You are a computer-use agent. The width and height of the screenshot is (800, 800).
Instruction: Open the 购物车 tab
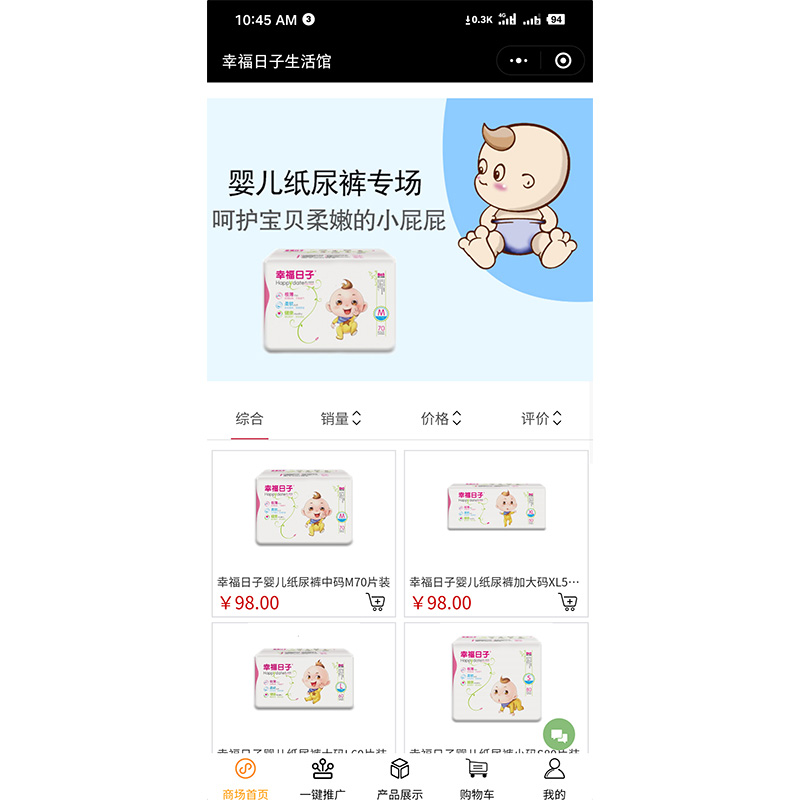[x=477, y=778]
